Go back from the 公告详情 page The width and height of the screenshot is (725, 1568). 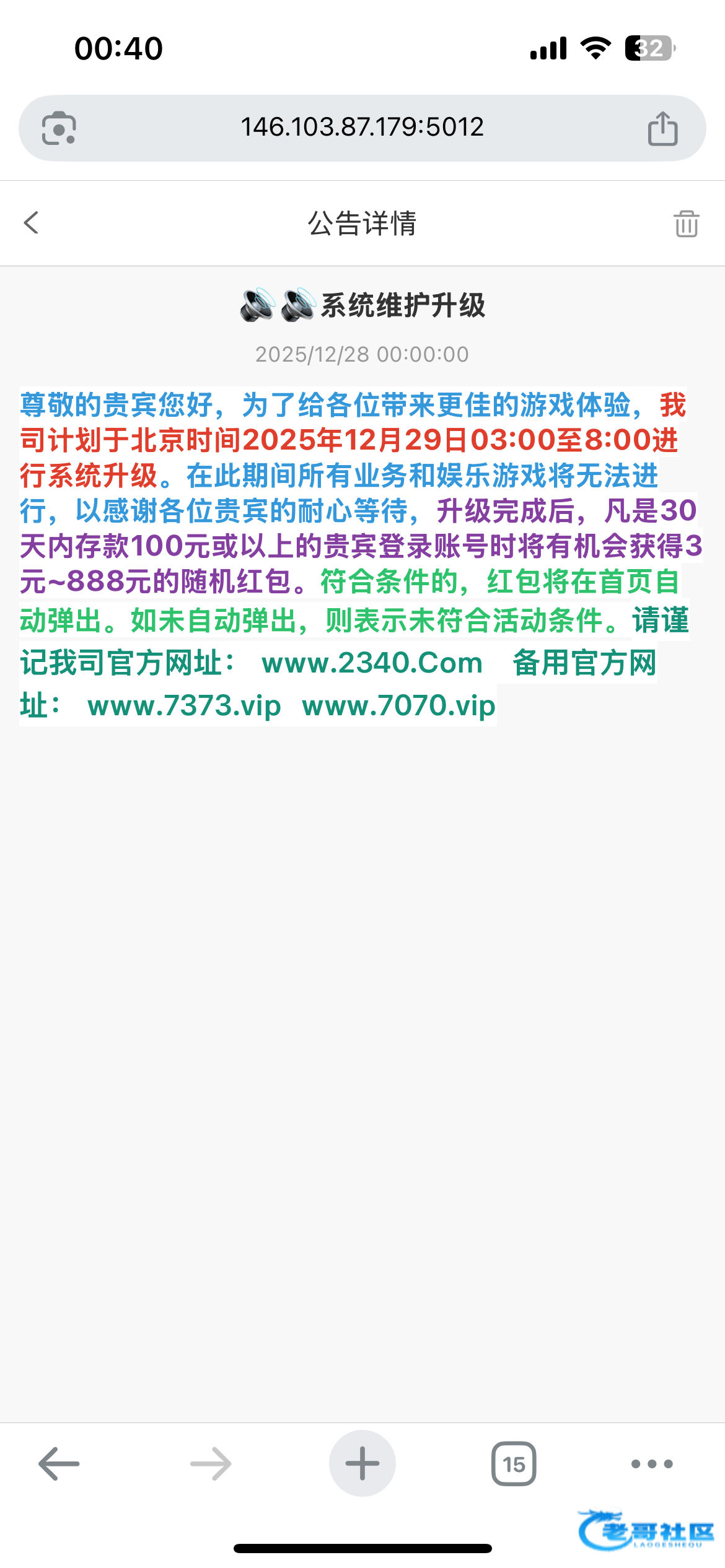pos(31,223)
